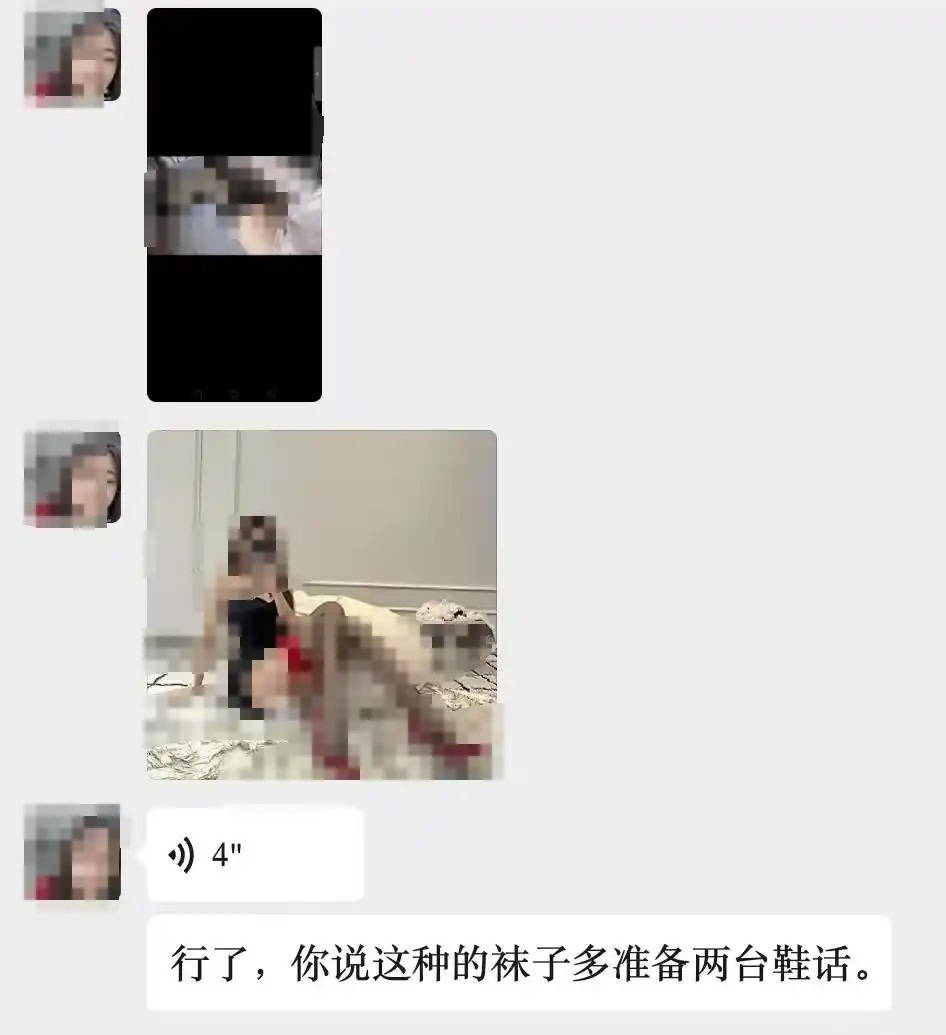
Task: Open sender's avatar next to the black video
Action: pyautogui.click(x=72, y=56)
